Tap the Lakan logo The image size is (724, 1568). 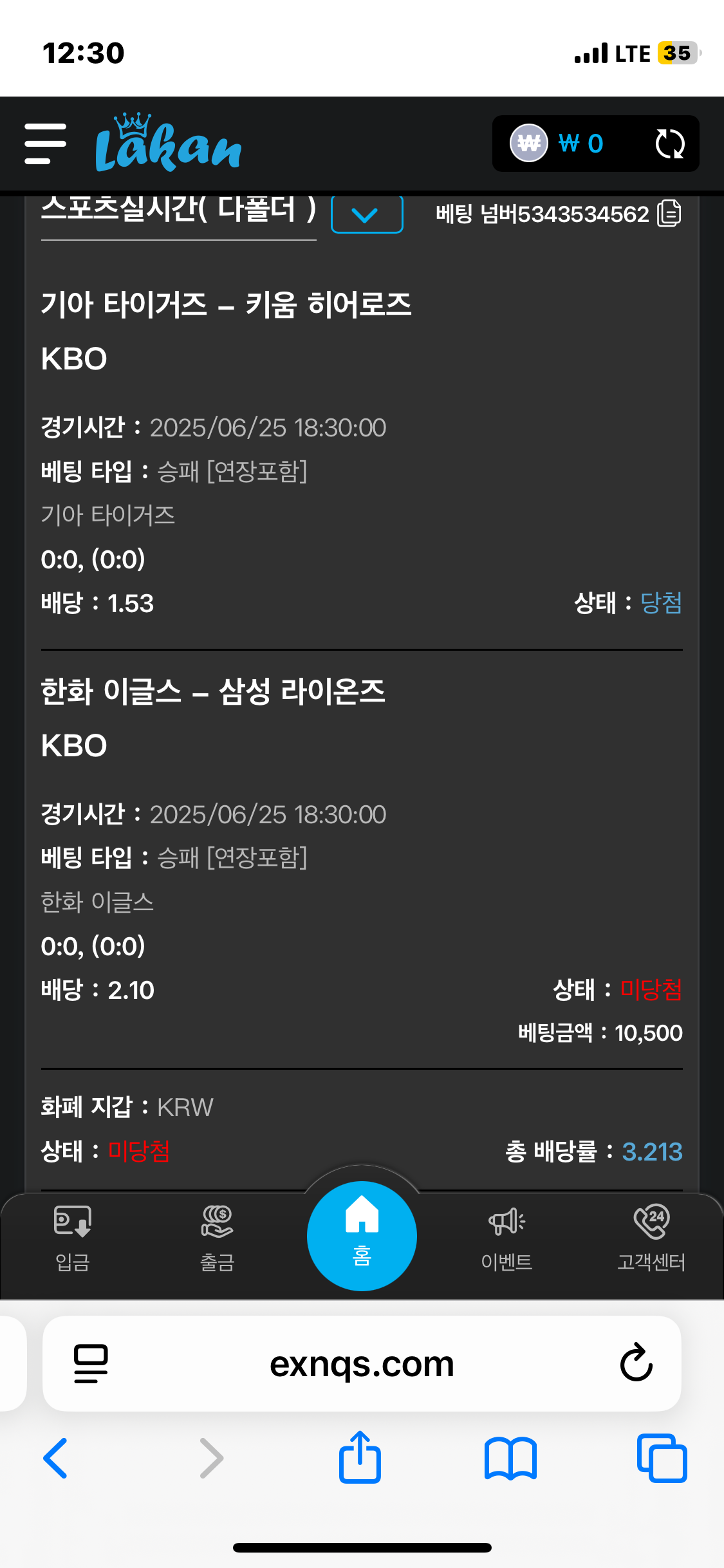168,144
